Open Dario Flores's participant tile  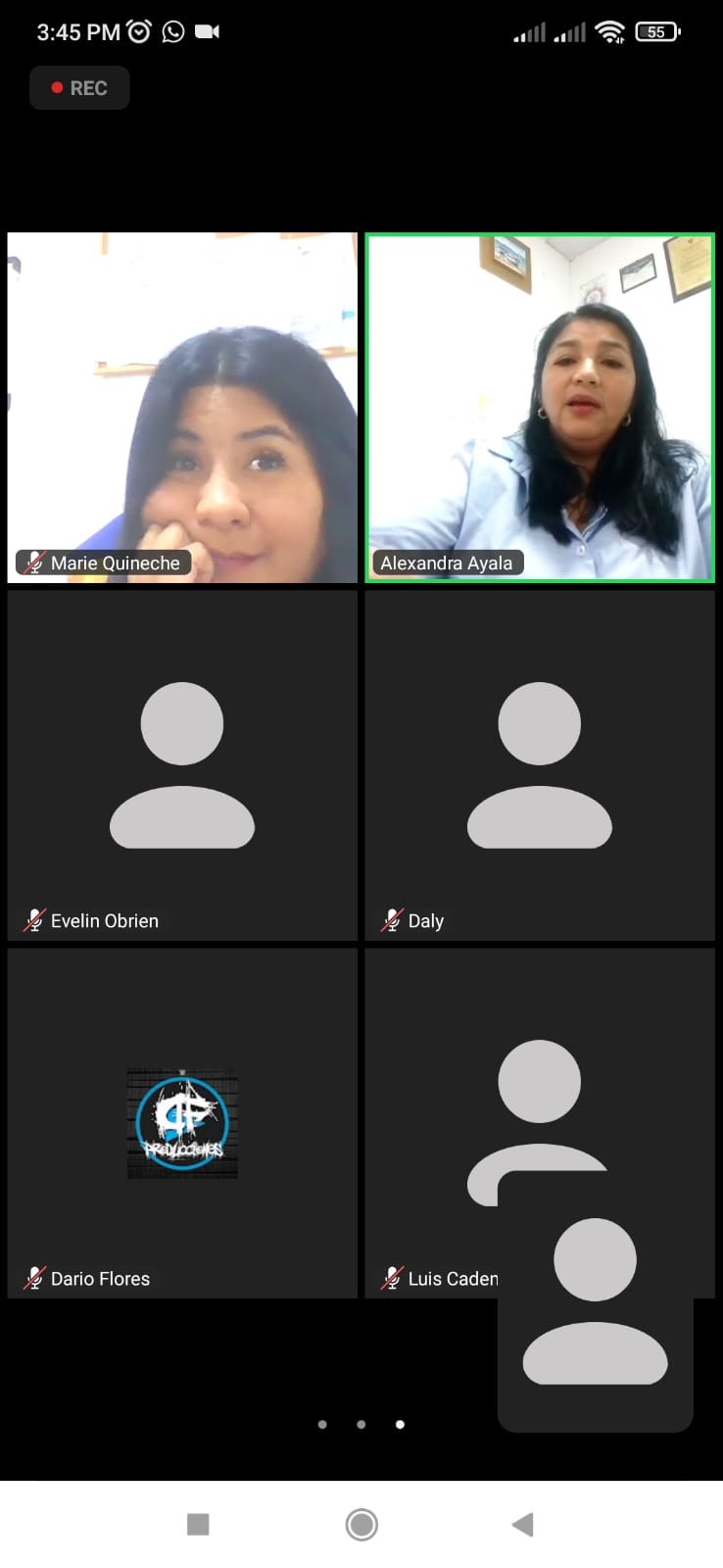(182, 1122)
